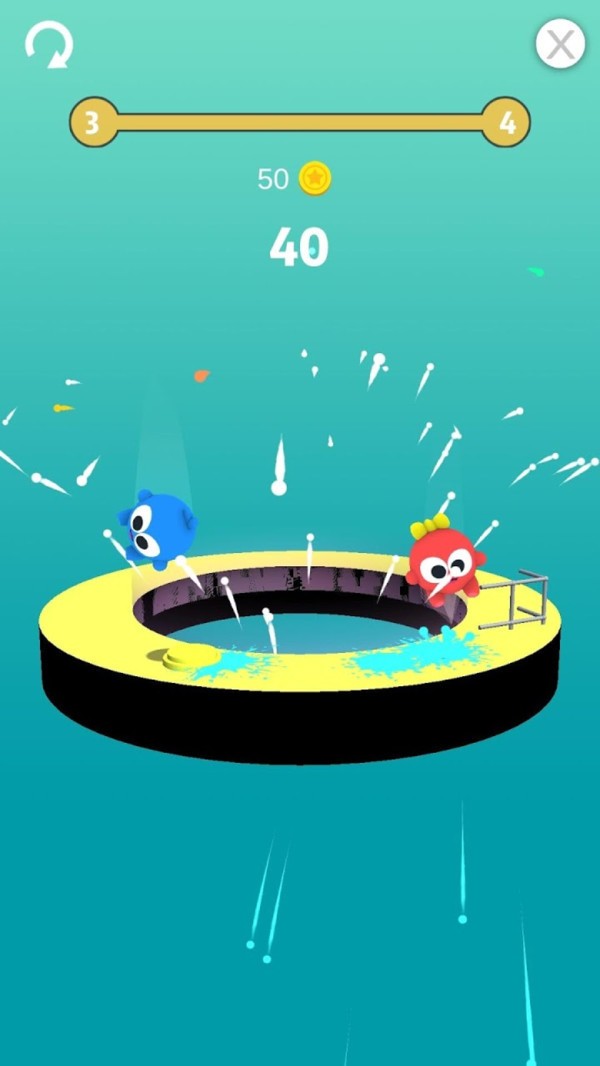600x1066 pixels.
Task: Tap the restart arrow icon
Action: [48, 46]
